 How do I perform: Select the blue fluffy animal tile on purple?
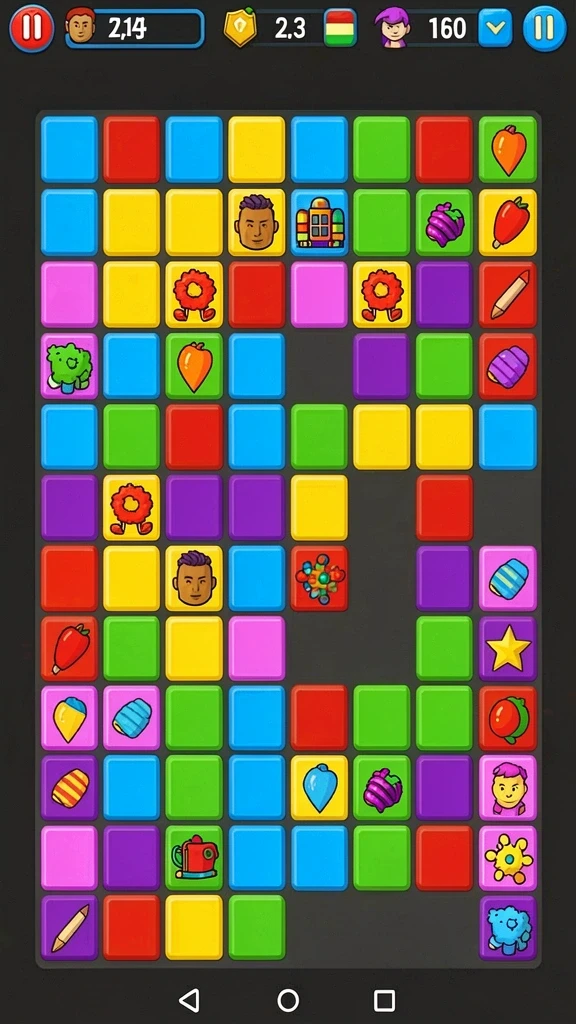(508, 927)
